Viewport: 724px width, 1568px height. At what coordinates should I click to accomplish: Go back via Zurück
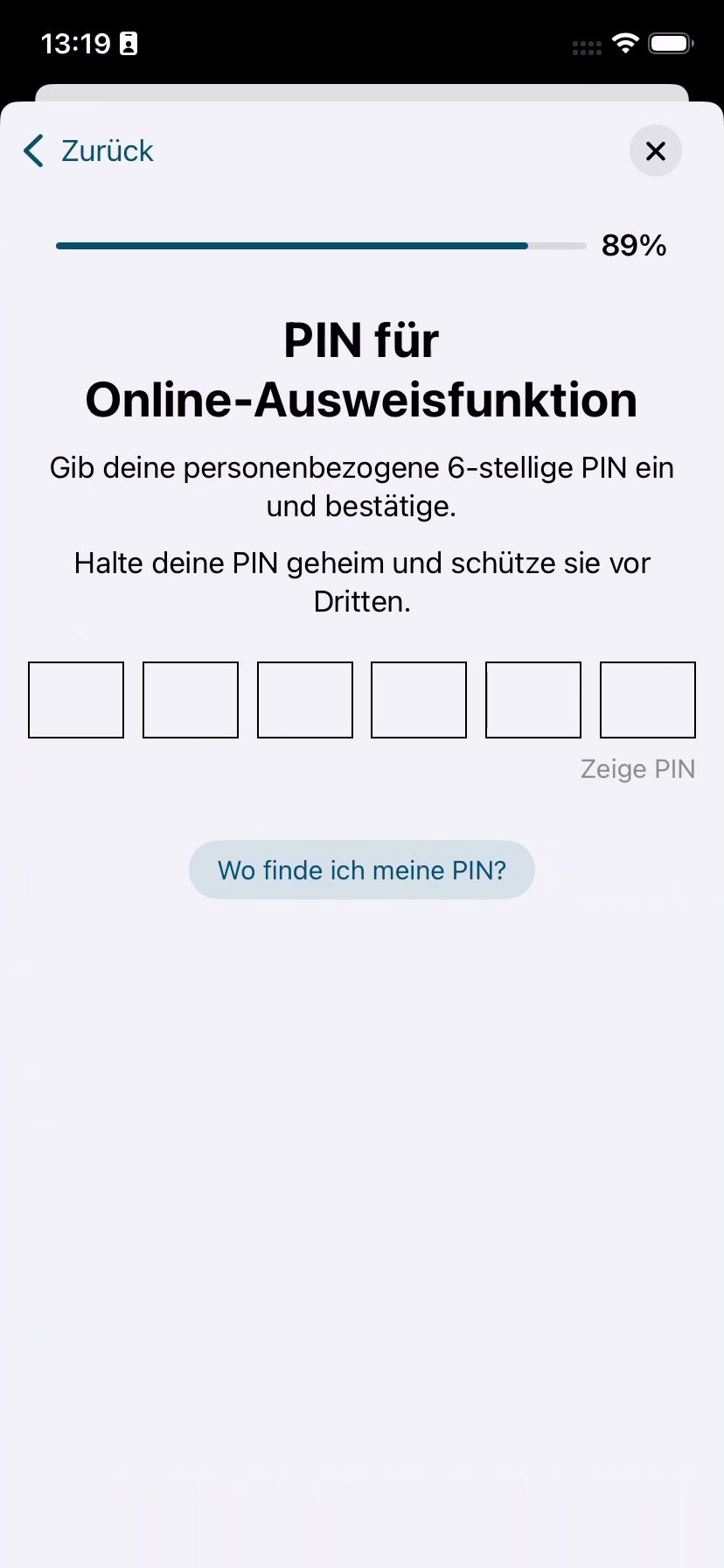coord(89,150)
